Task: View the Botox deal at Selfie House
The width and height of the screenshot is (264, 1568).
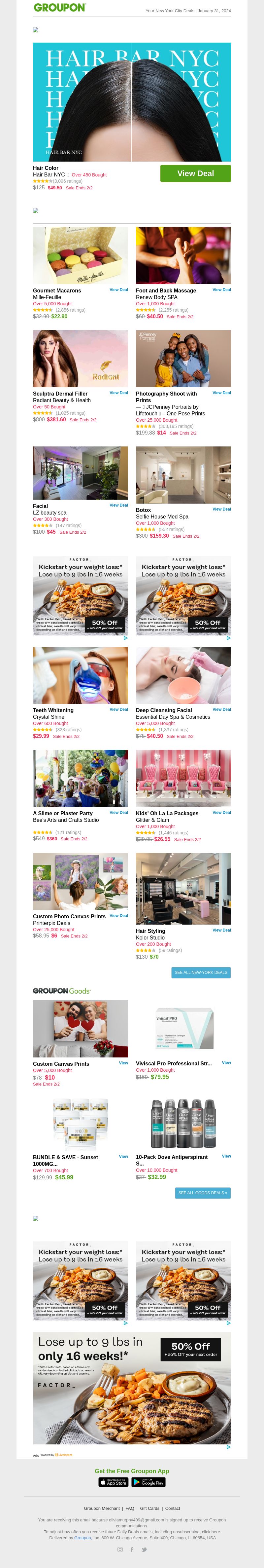Action: coord(221,509)
